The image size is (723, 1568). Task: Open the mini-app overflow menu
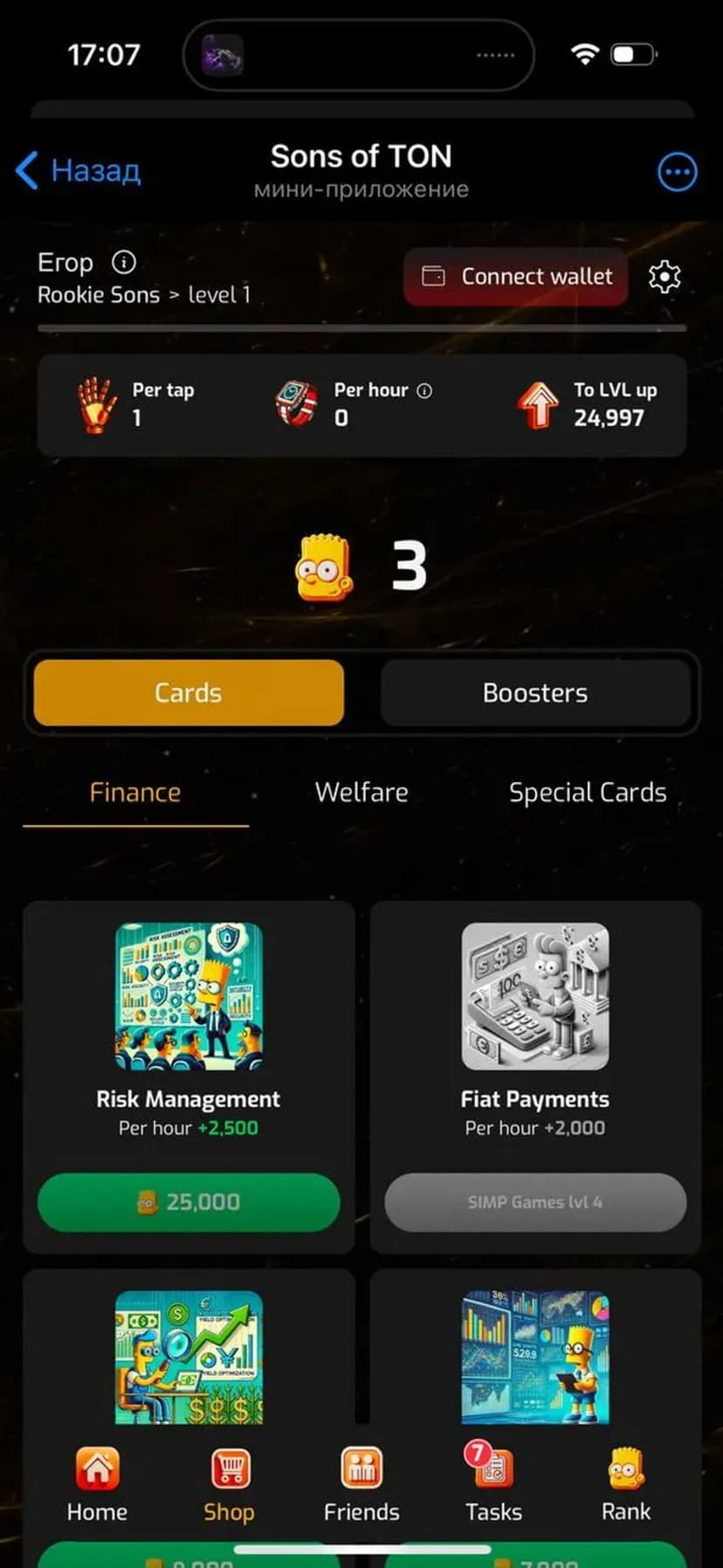pos(677,172)
